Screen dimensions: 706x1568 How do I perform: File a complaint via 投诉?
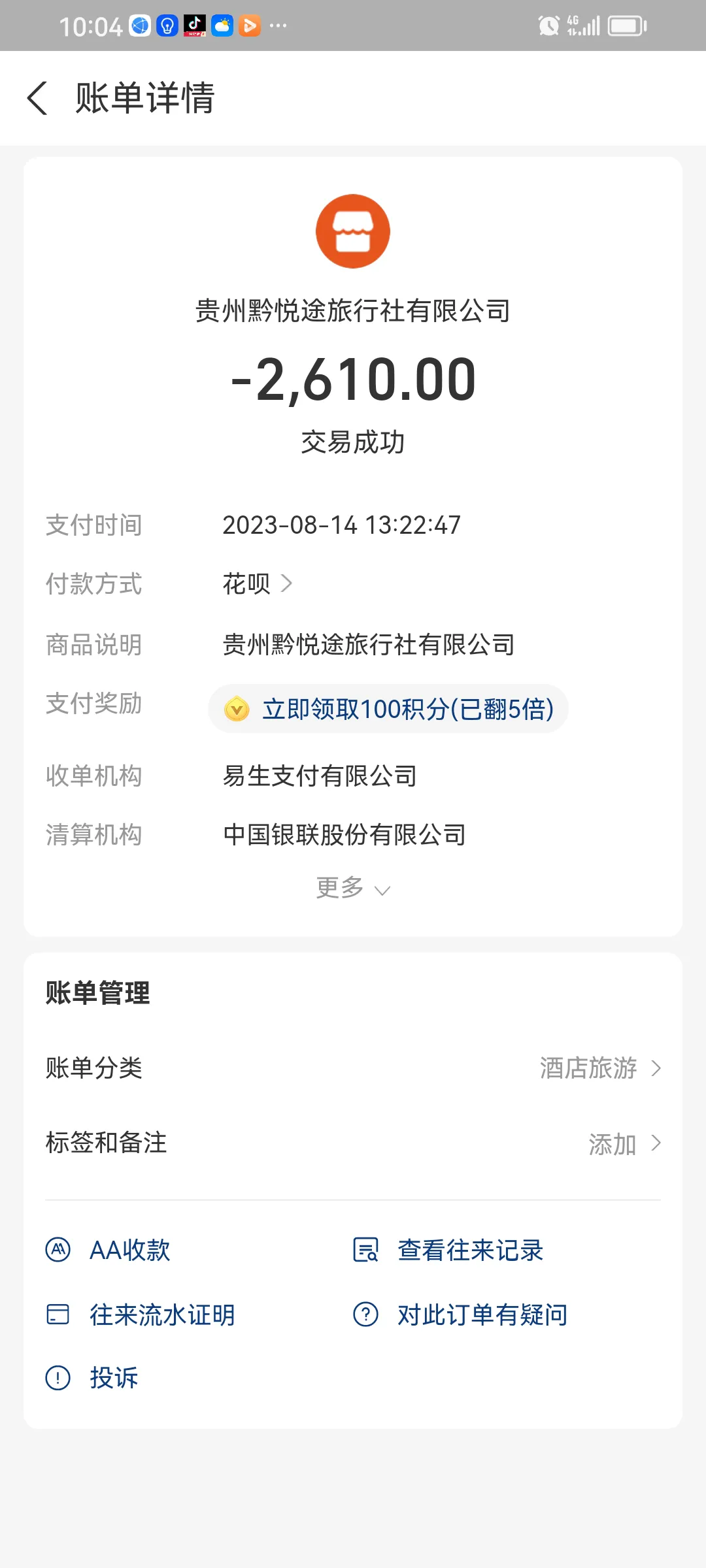(x=92, y=1378)
